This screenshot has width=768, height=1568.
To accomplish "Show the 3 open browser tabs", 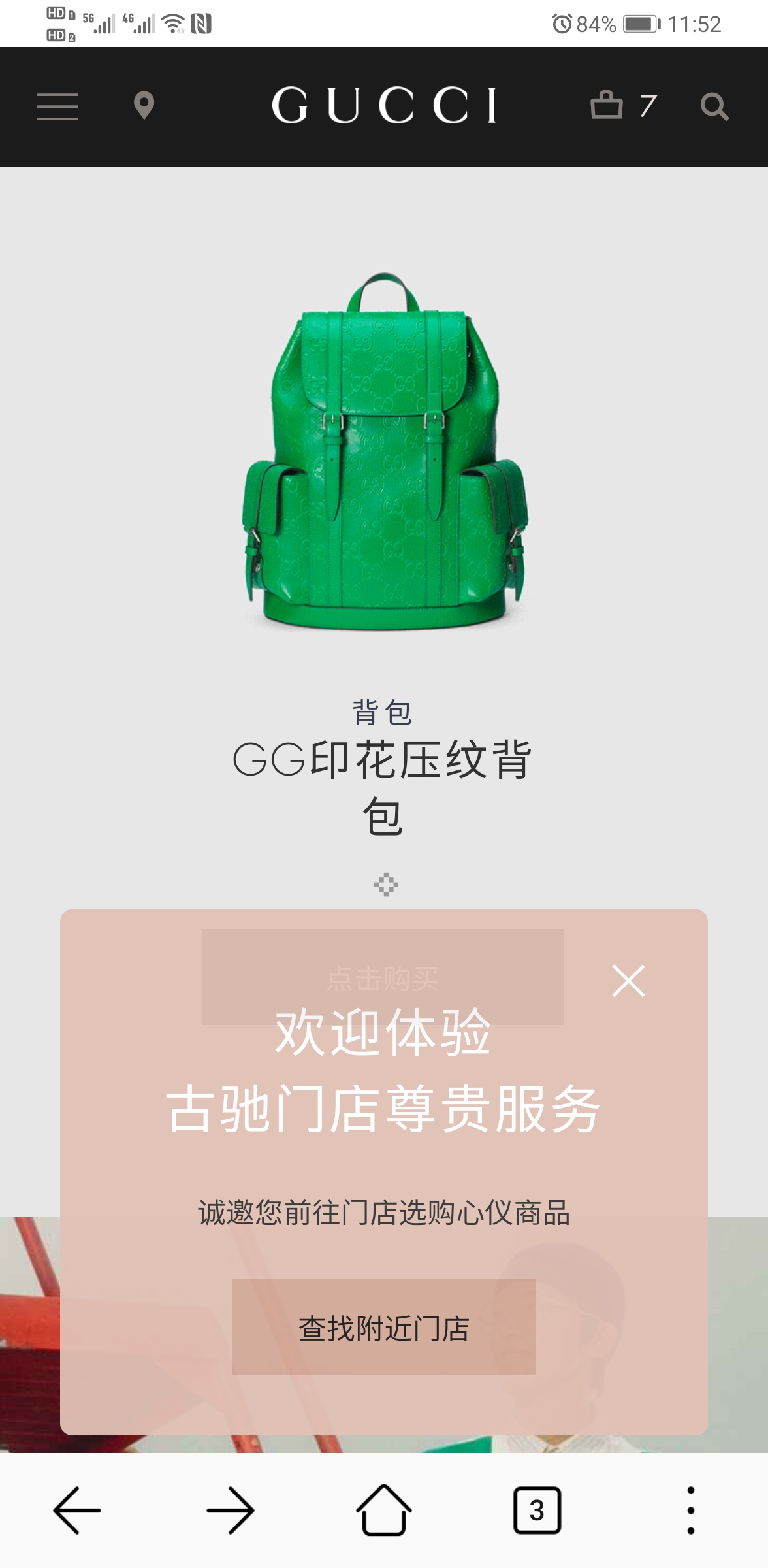I will tap(537, 1510).
